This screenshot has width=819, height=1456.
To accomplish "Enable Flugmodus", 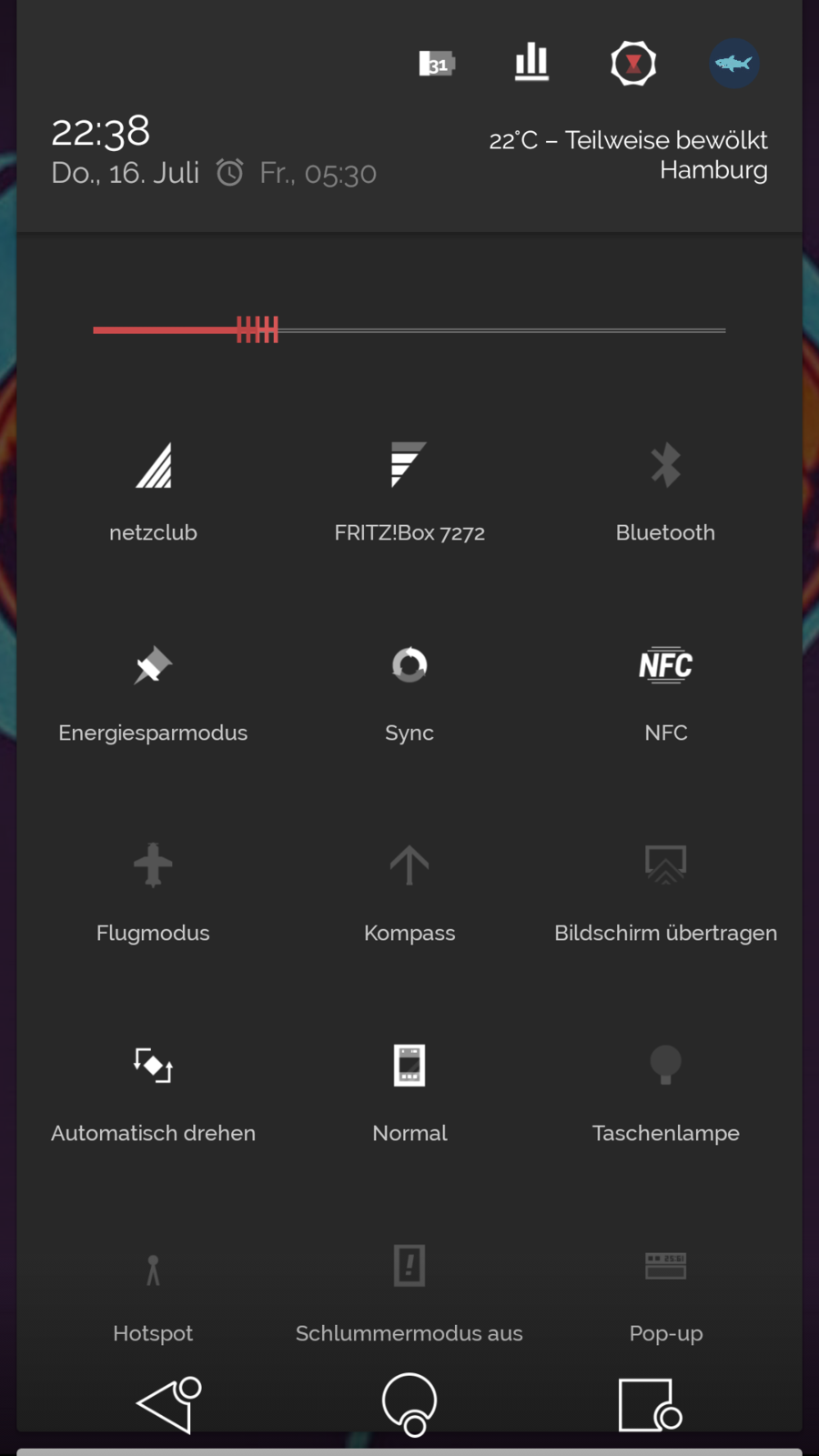I will [x=153, y=892].
